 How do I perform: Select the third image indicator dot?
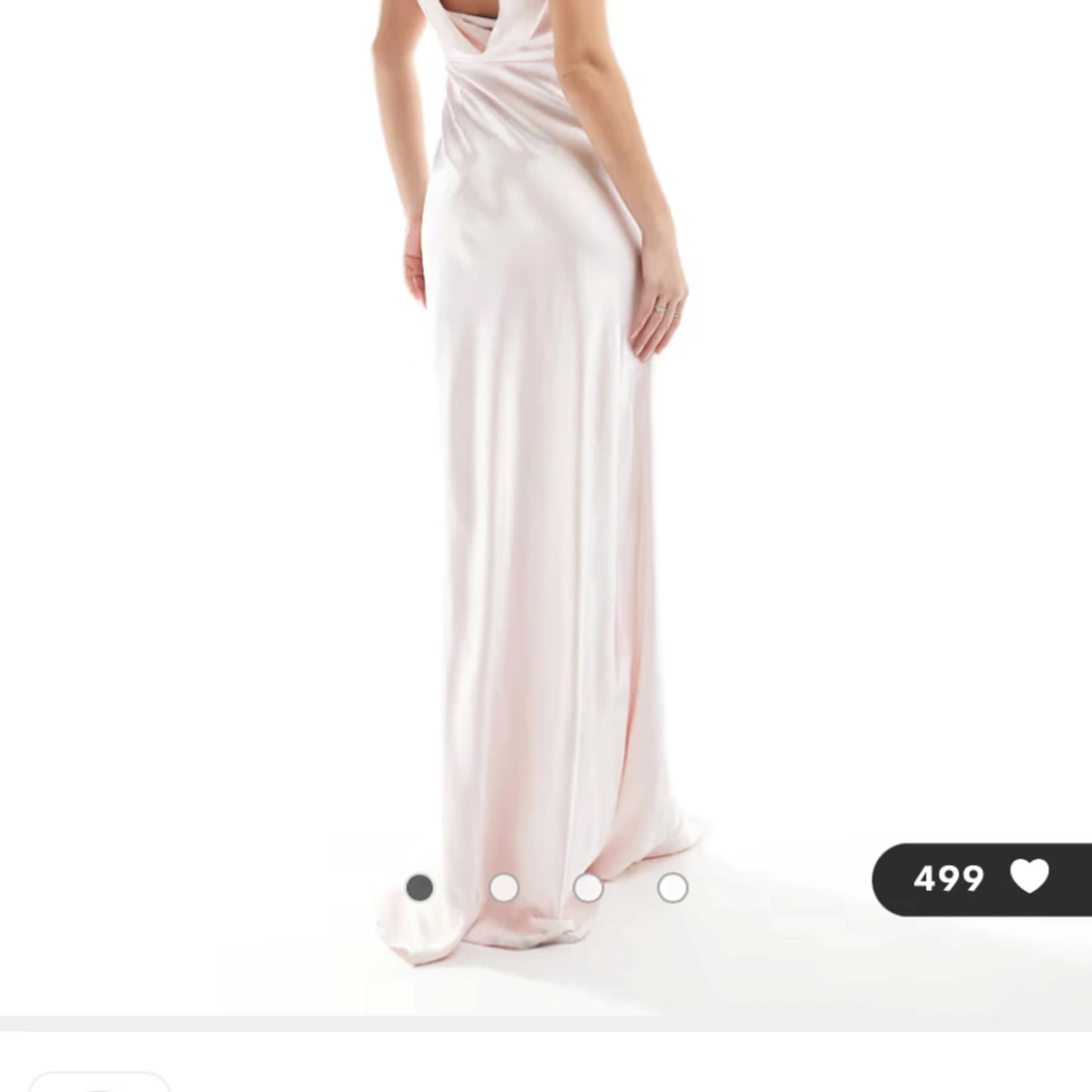coord(588,887)
